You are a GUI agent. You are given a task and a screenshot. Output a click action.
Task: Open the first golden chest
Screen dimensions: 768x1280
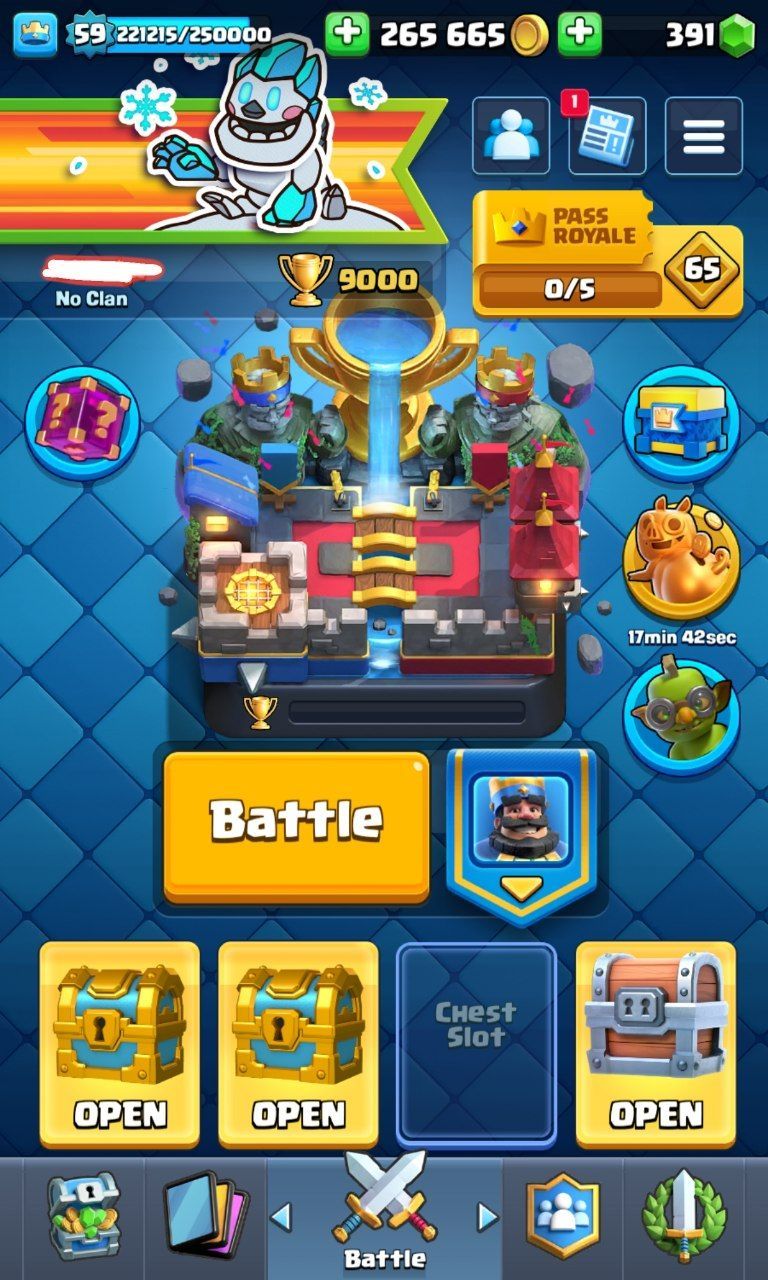click(x=119, y=1042)
